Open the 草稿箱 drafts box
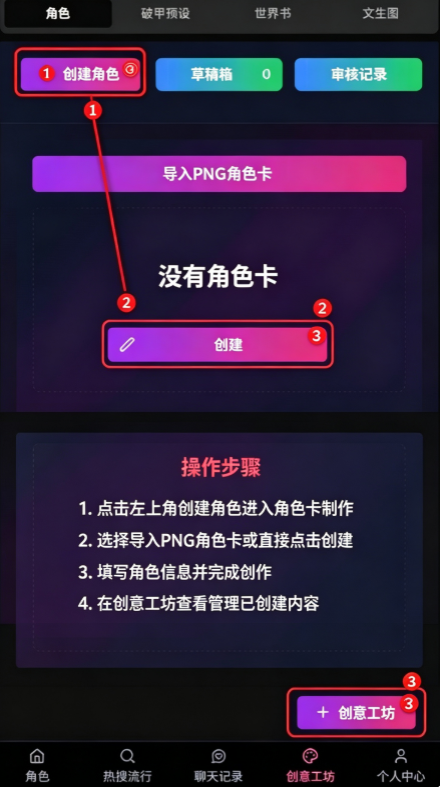 [x=219, y=74]
